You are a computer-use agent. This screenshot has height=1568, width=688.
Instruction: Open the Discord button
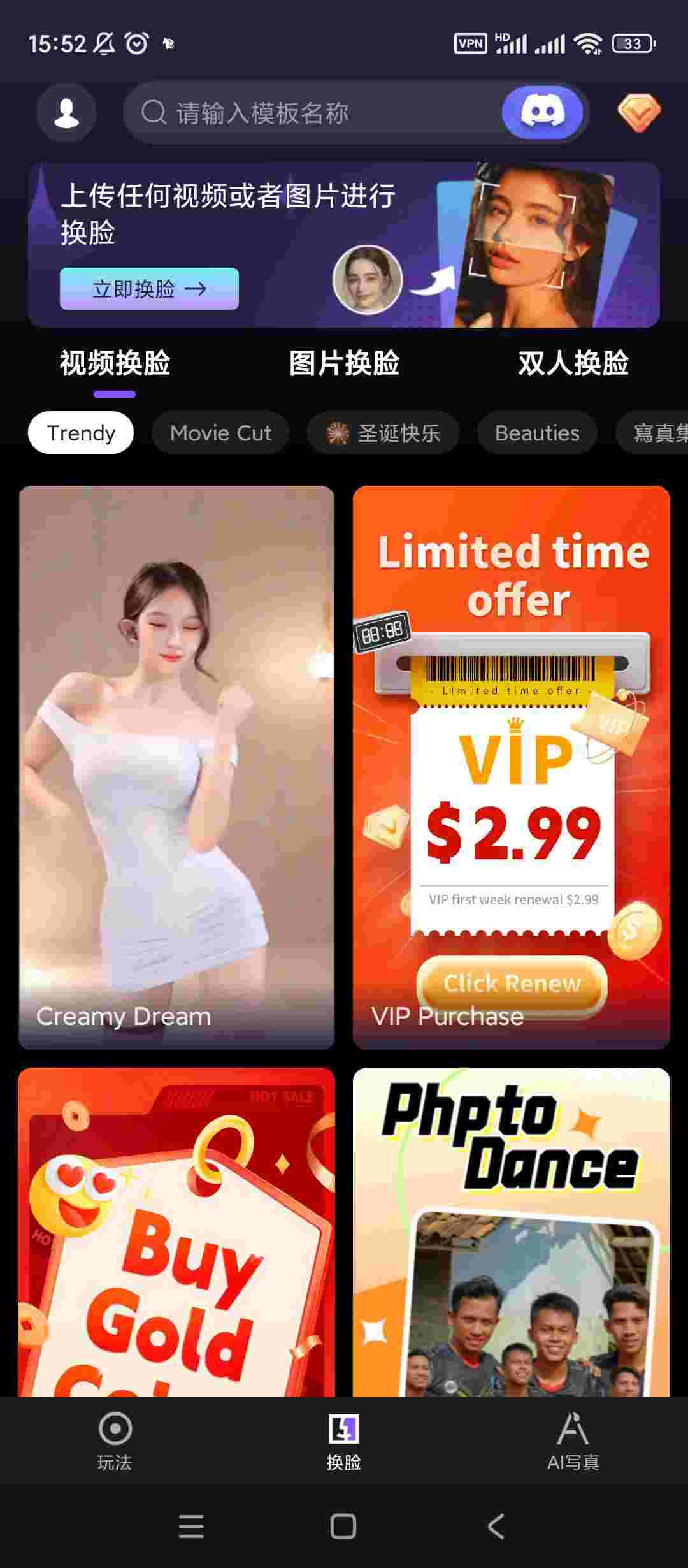pyautogui.click(x=542, y=113)
